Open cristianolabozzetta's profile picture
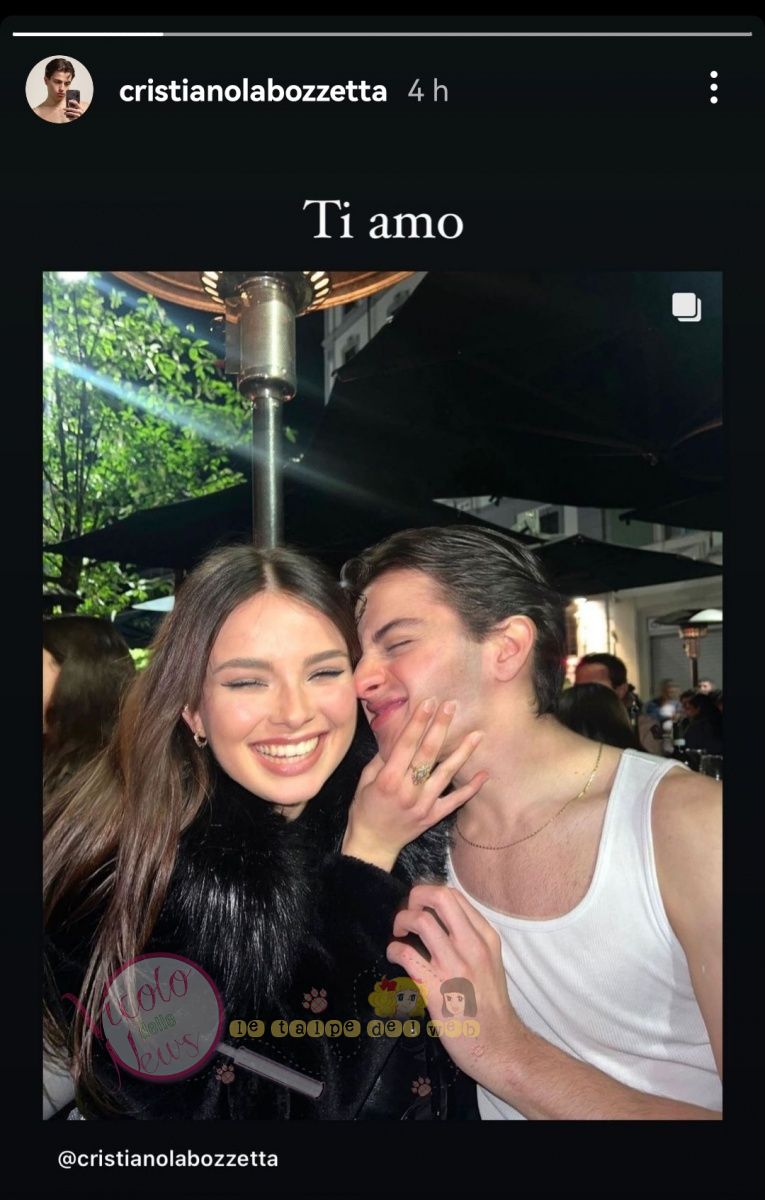765x1200 pixels. 59,90
